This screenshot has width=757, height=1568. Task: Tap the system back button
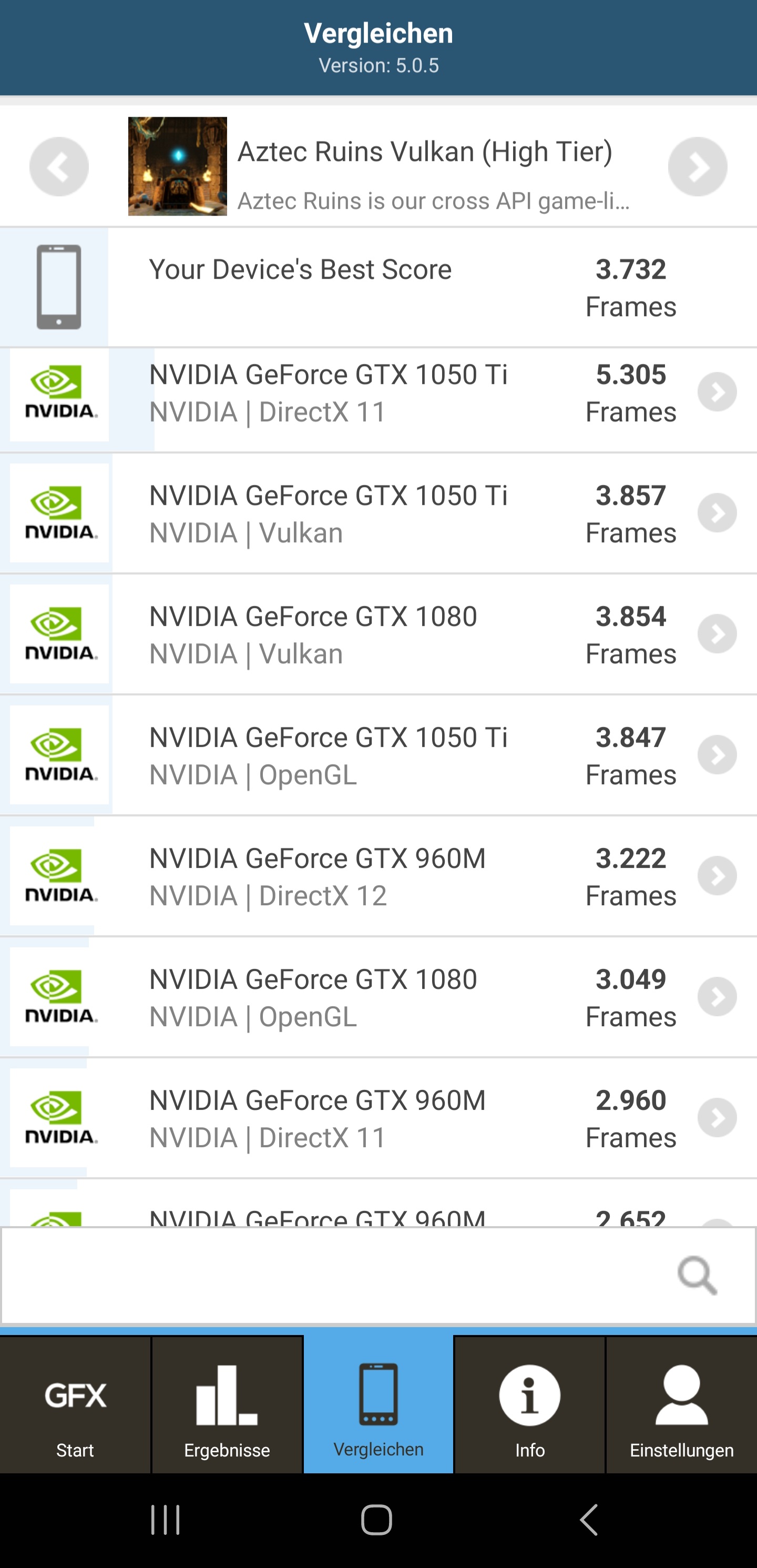point(588,1520)
